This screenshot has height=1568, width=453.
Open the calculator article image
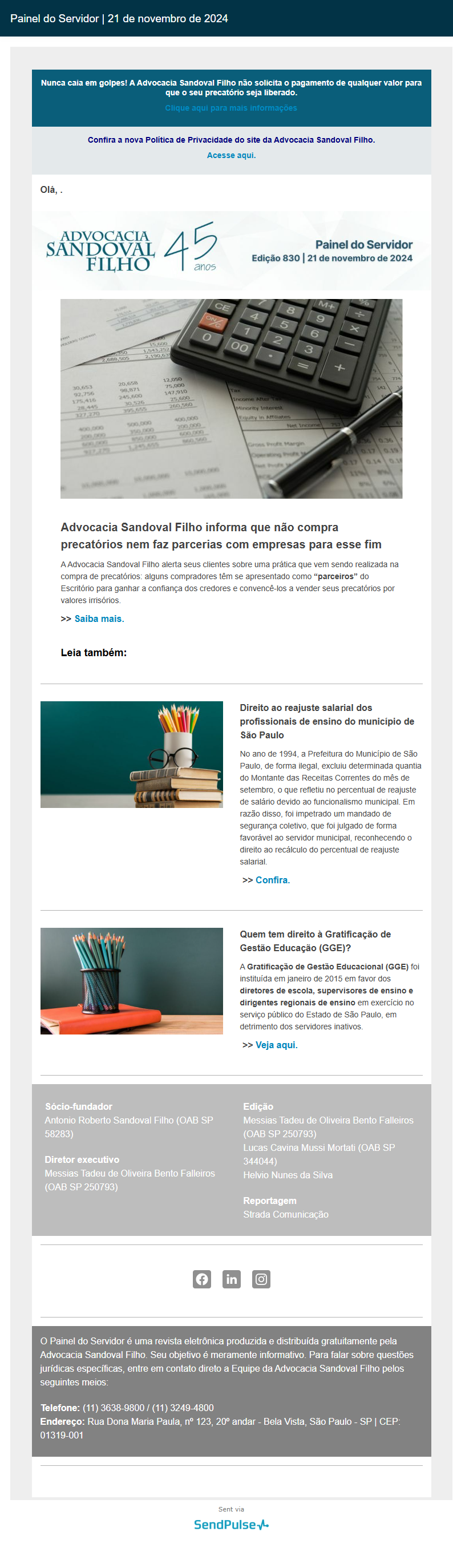[230, 398]
